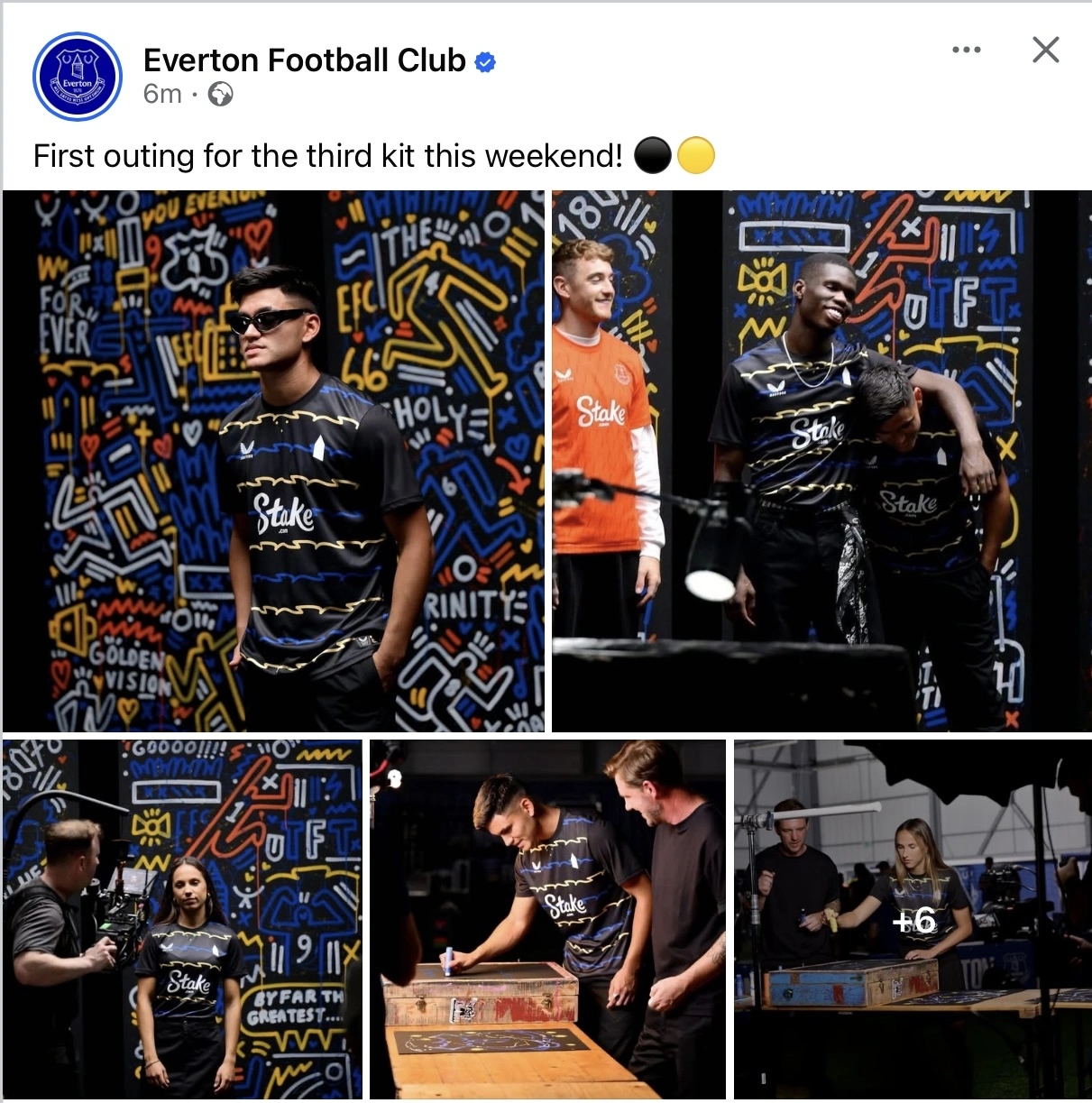
Task: View photo with orange goalkeeper shirt
Action: 821,460
